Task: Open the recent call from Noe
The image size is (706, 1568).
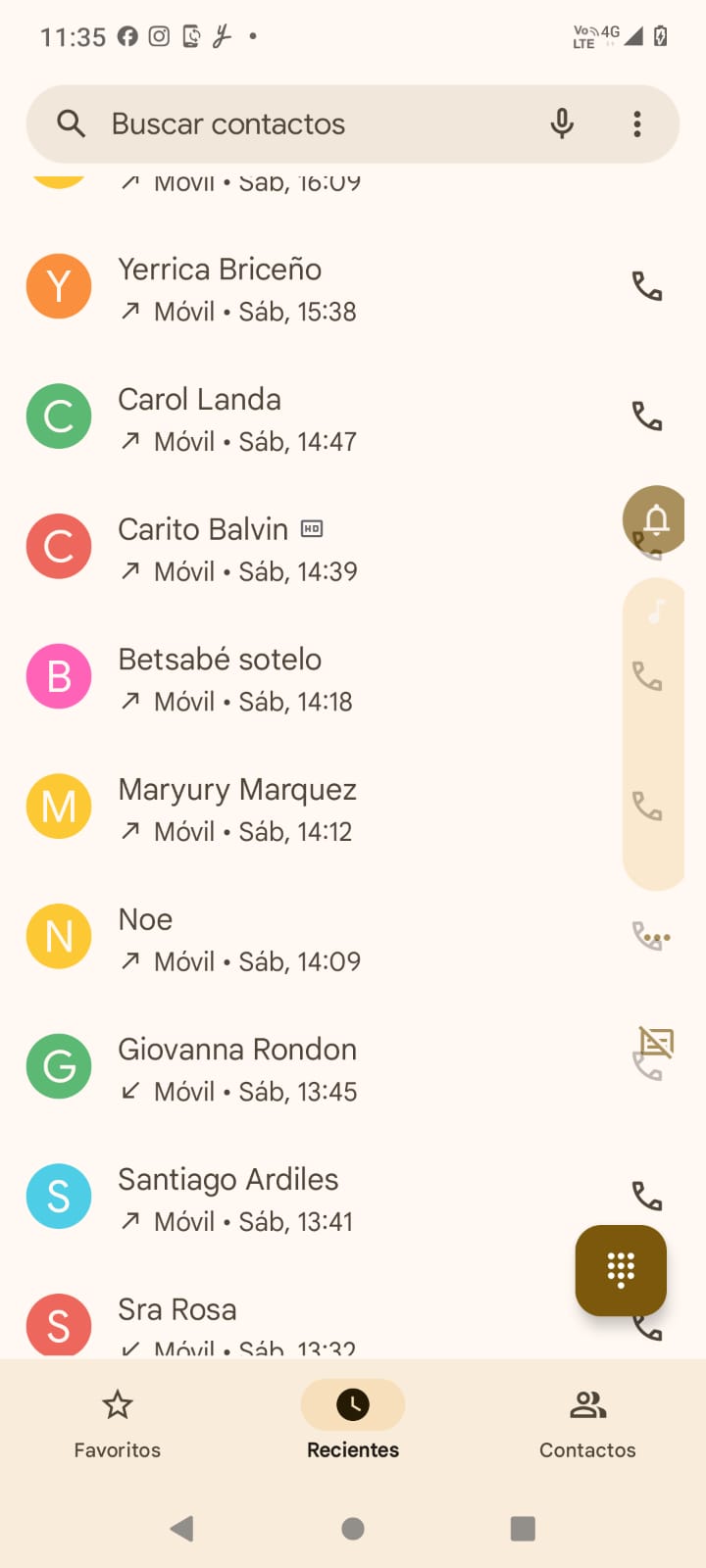Action: point(294,938)
